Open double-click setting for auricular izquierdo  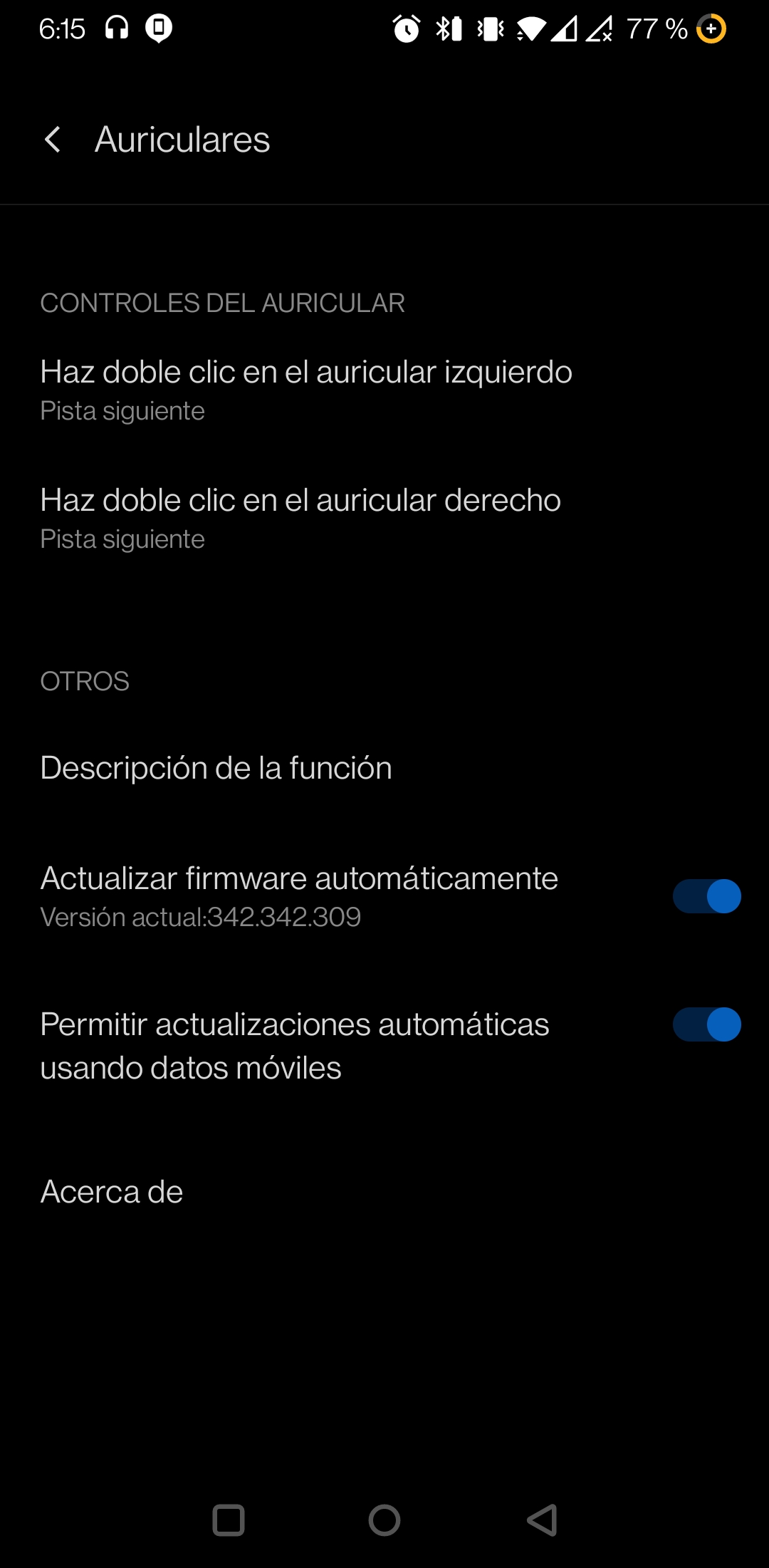(384, 390)
